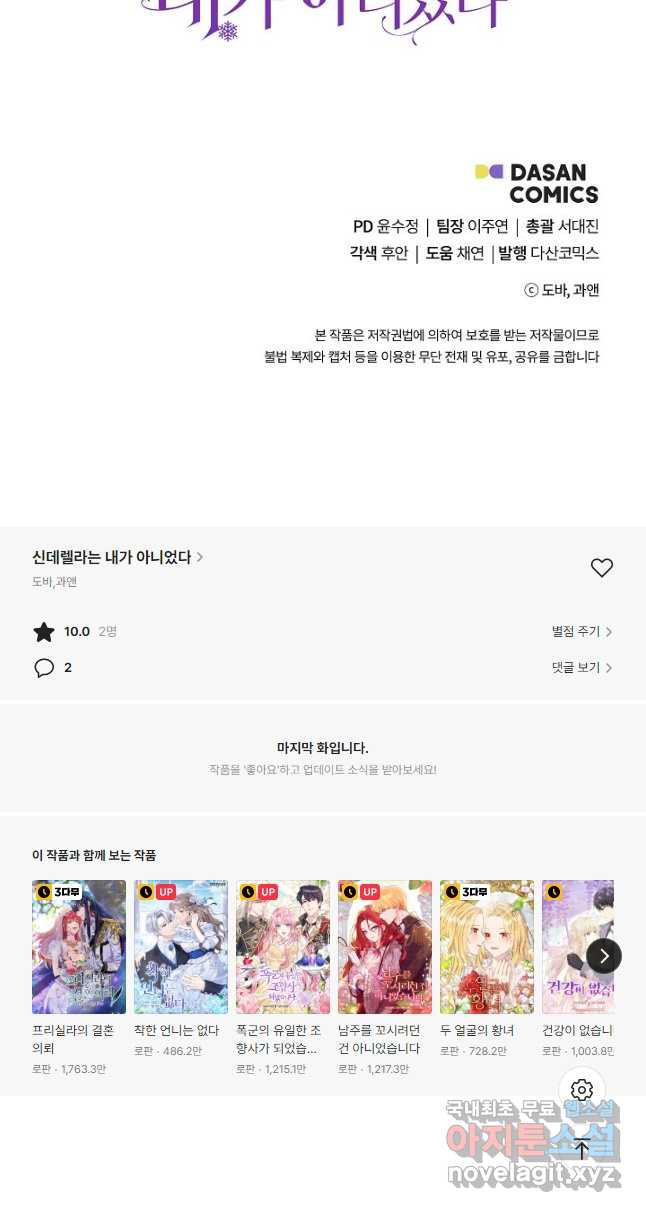This screenshot has width=646, height=1212.
Task: Open viewer settings gear
Action: [582, 1090]
